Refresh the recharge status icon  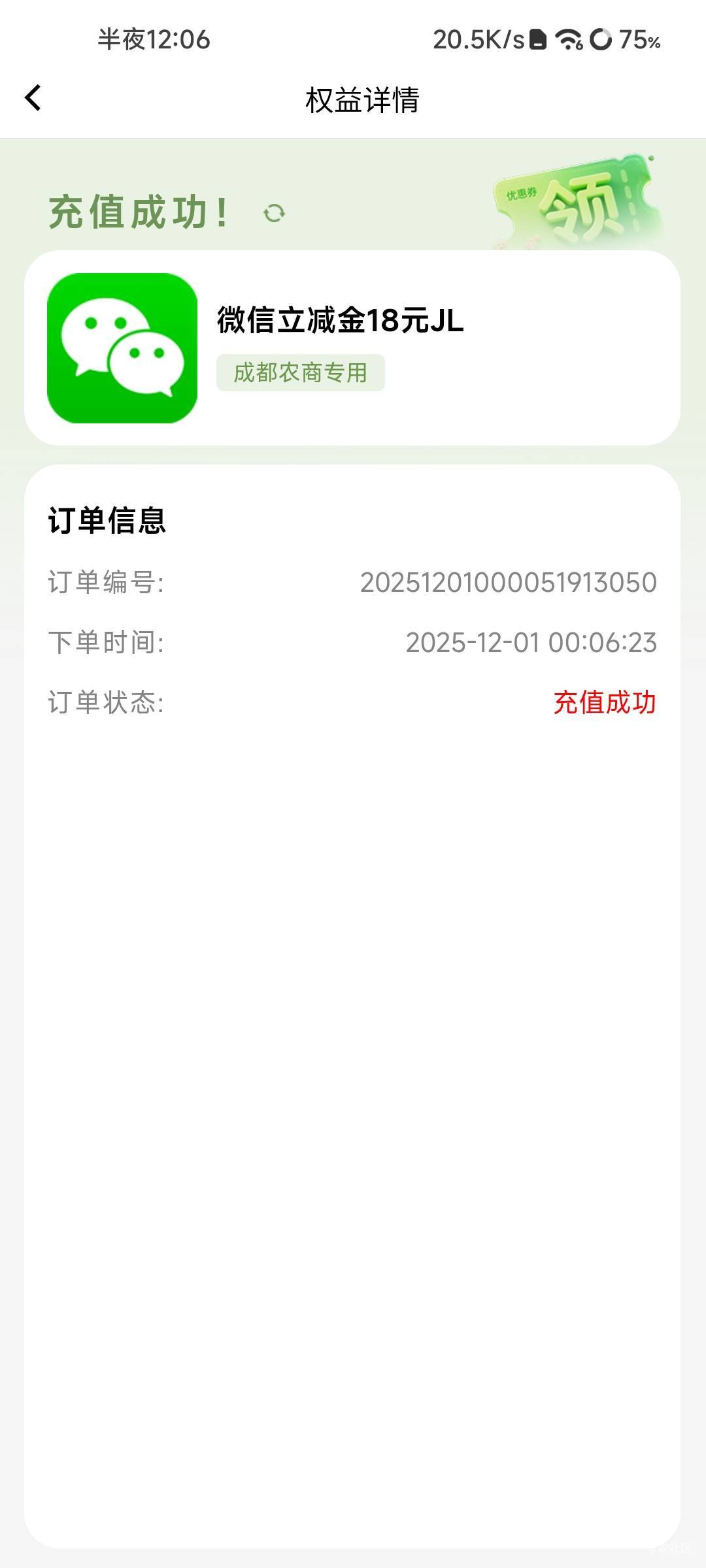(274, 213)
